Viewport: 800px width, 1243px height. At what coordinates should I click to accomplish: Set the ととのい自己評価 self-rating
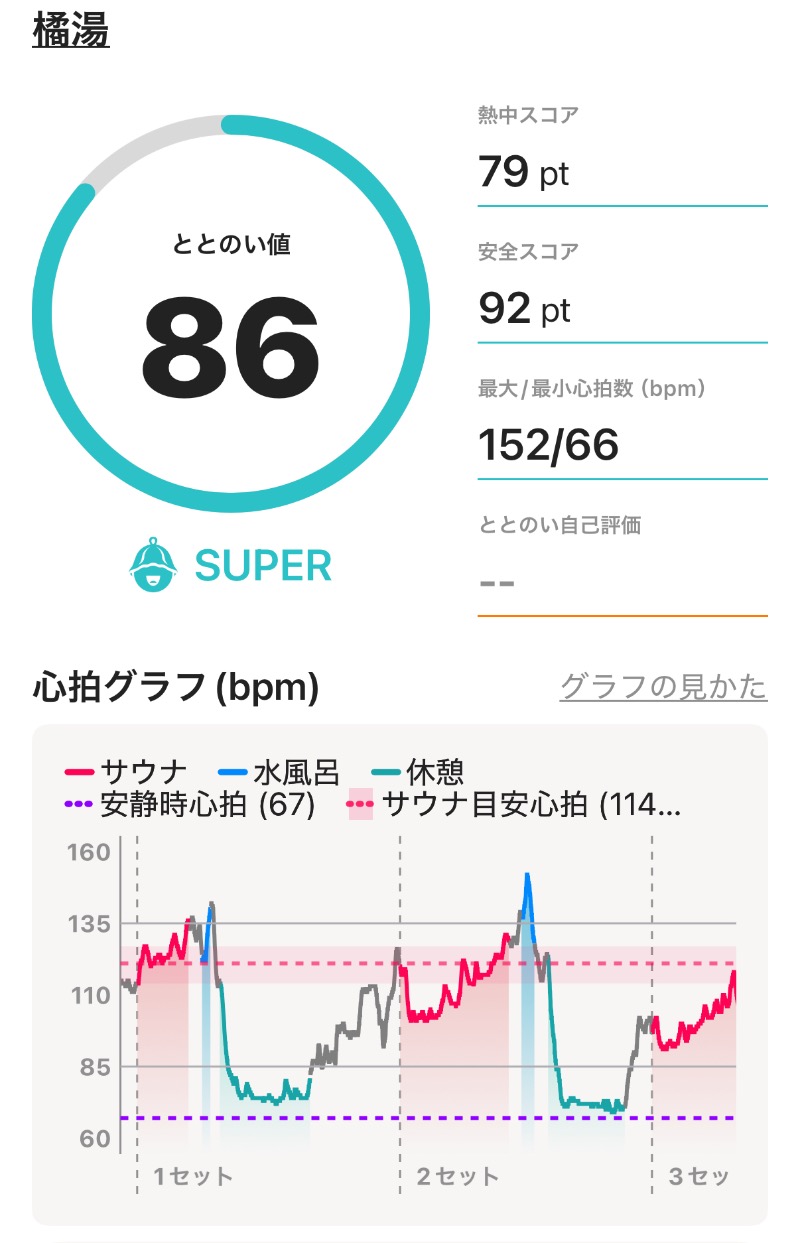pos(622,581)
